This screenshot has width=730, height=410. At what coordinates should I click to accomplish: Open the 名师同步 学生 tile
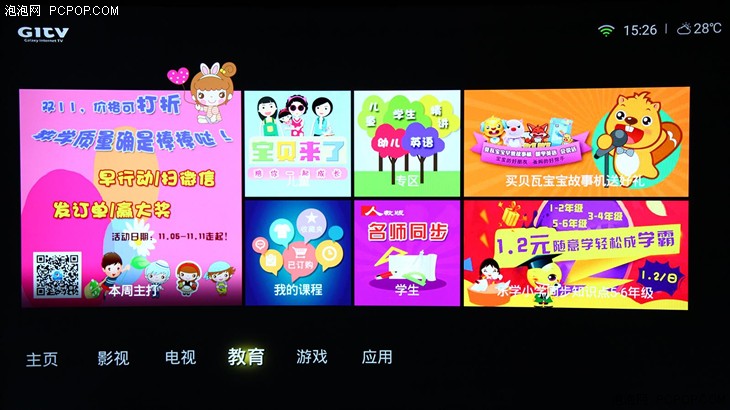pos(407,253)
